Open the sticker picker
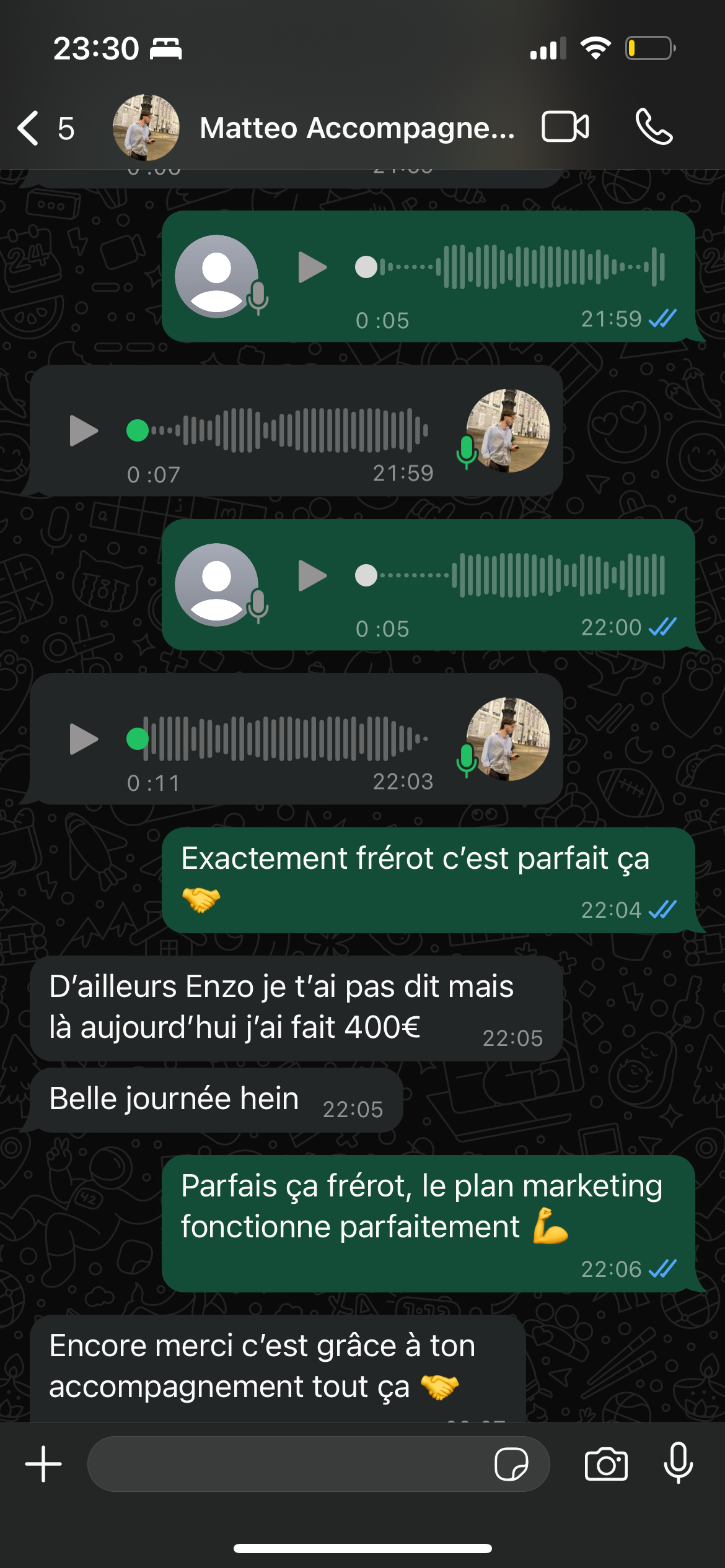725x1568 pixels. pyautogui.click(x=511, y=1464)
